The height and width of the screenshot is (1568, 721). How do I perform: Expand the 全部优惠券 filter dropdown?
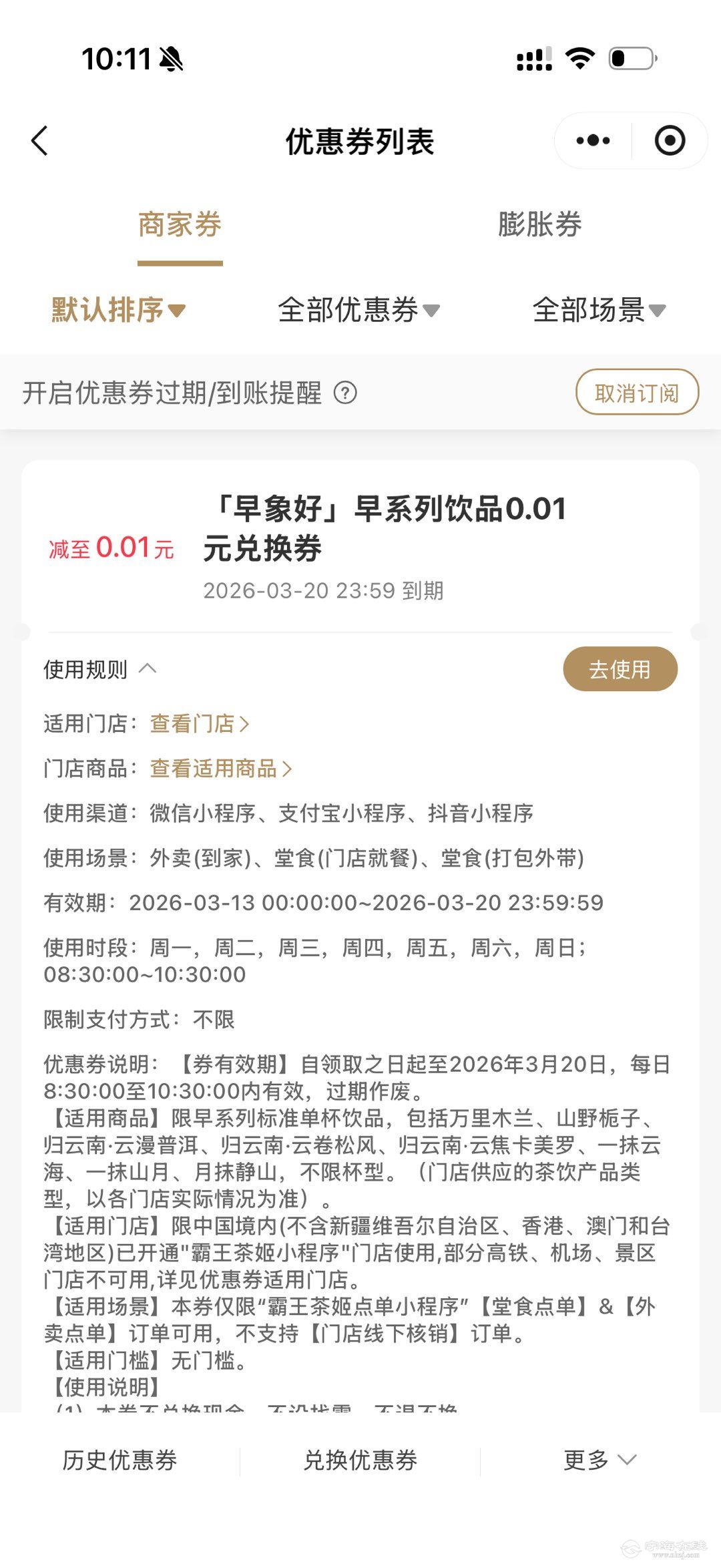point(358,310)
